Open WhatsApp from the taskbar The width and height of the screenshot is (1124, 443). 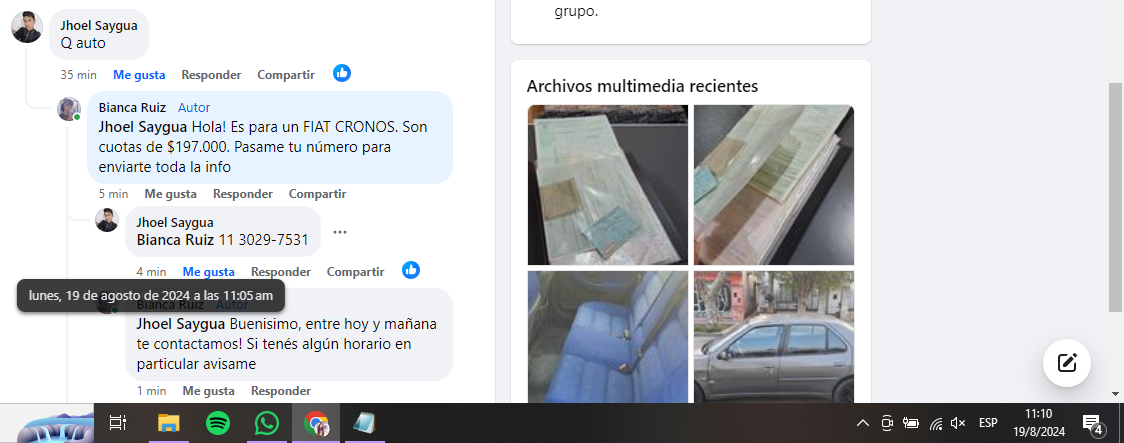pyautogui.click(x=267, y=423)
